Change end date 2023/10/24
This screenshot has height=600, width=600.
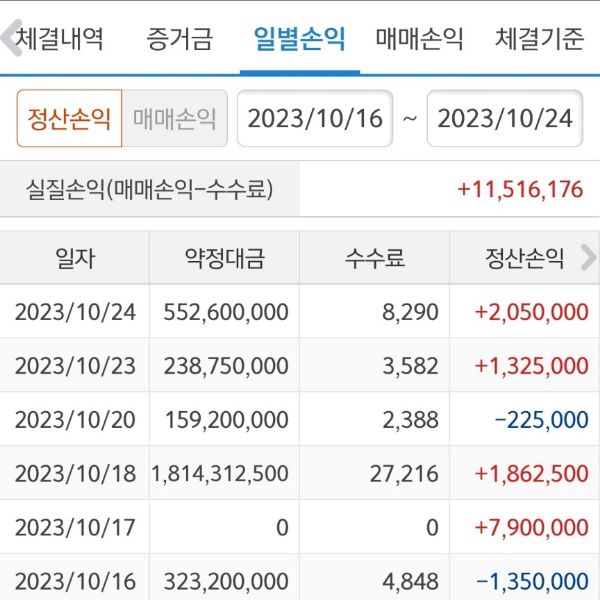click(x=505, y=119)
